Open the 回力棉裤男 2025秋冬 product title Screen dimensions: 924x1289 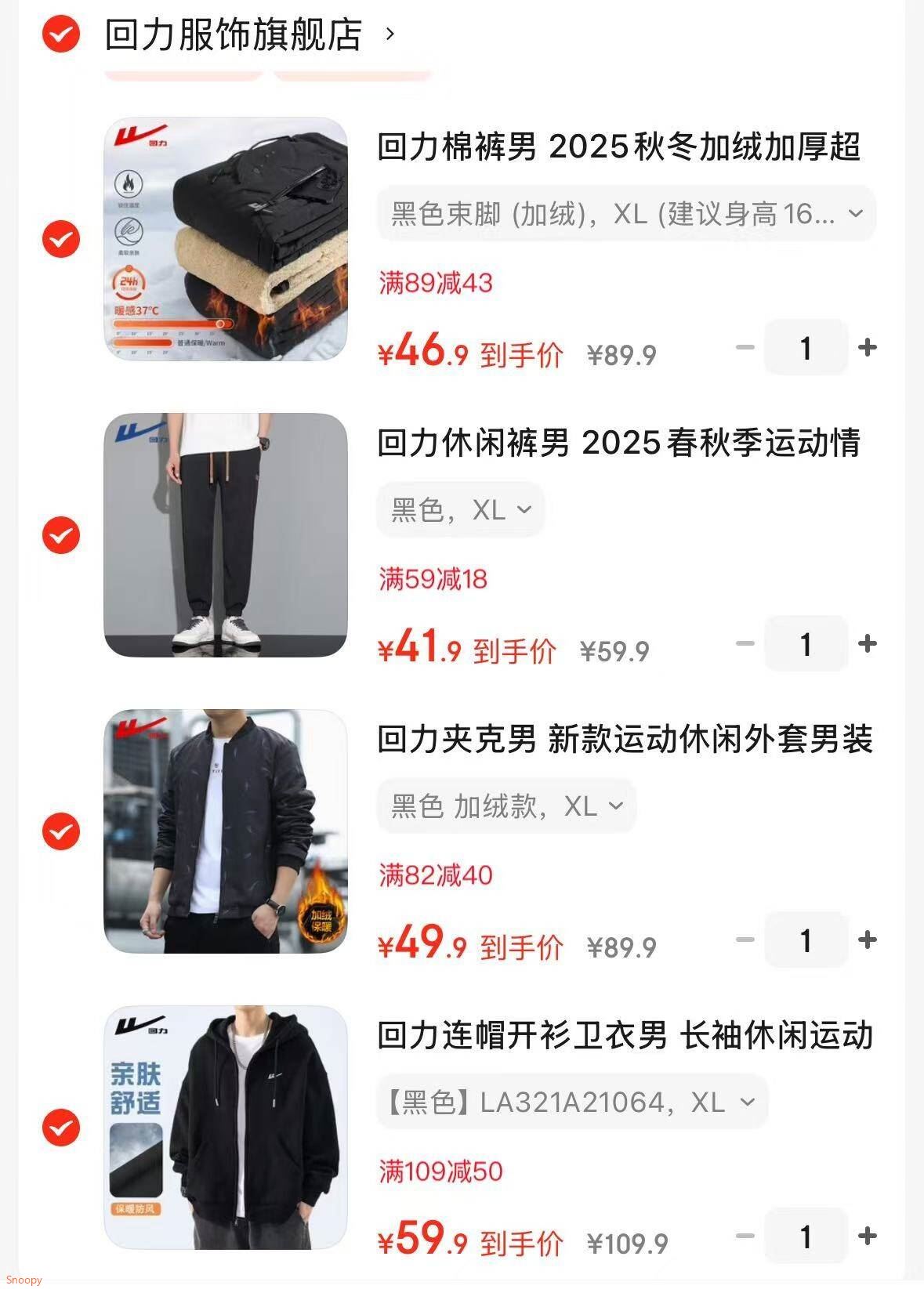point(618,147)
